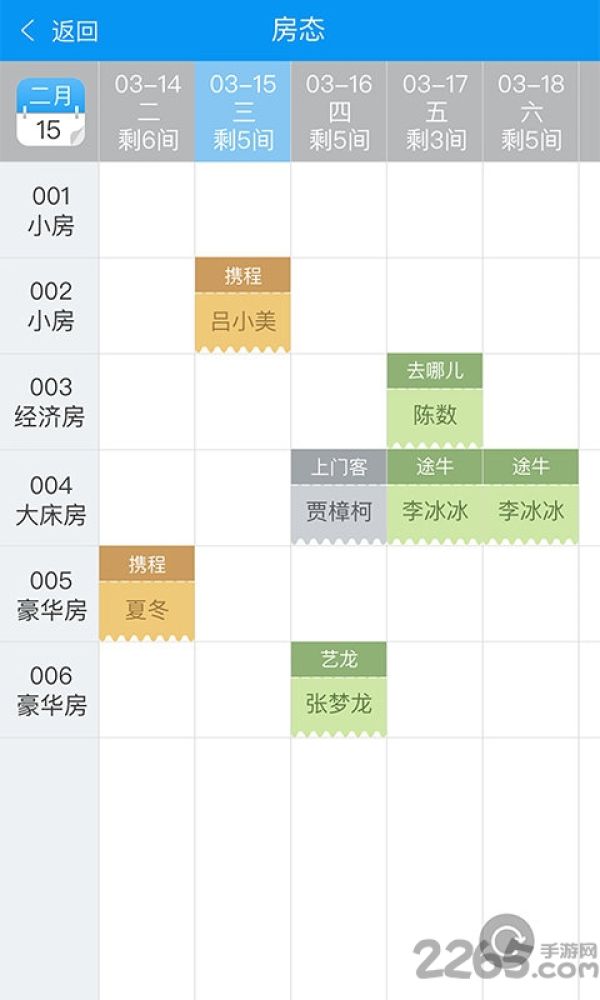
Task: Go back with the 返回 arrow
Action: point(59,31)
